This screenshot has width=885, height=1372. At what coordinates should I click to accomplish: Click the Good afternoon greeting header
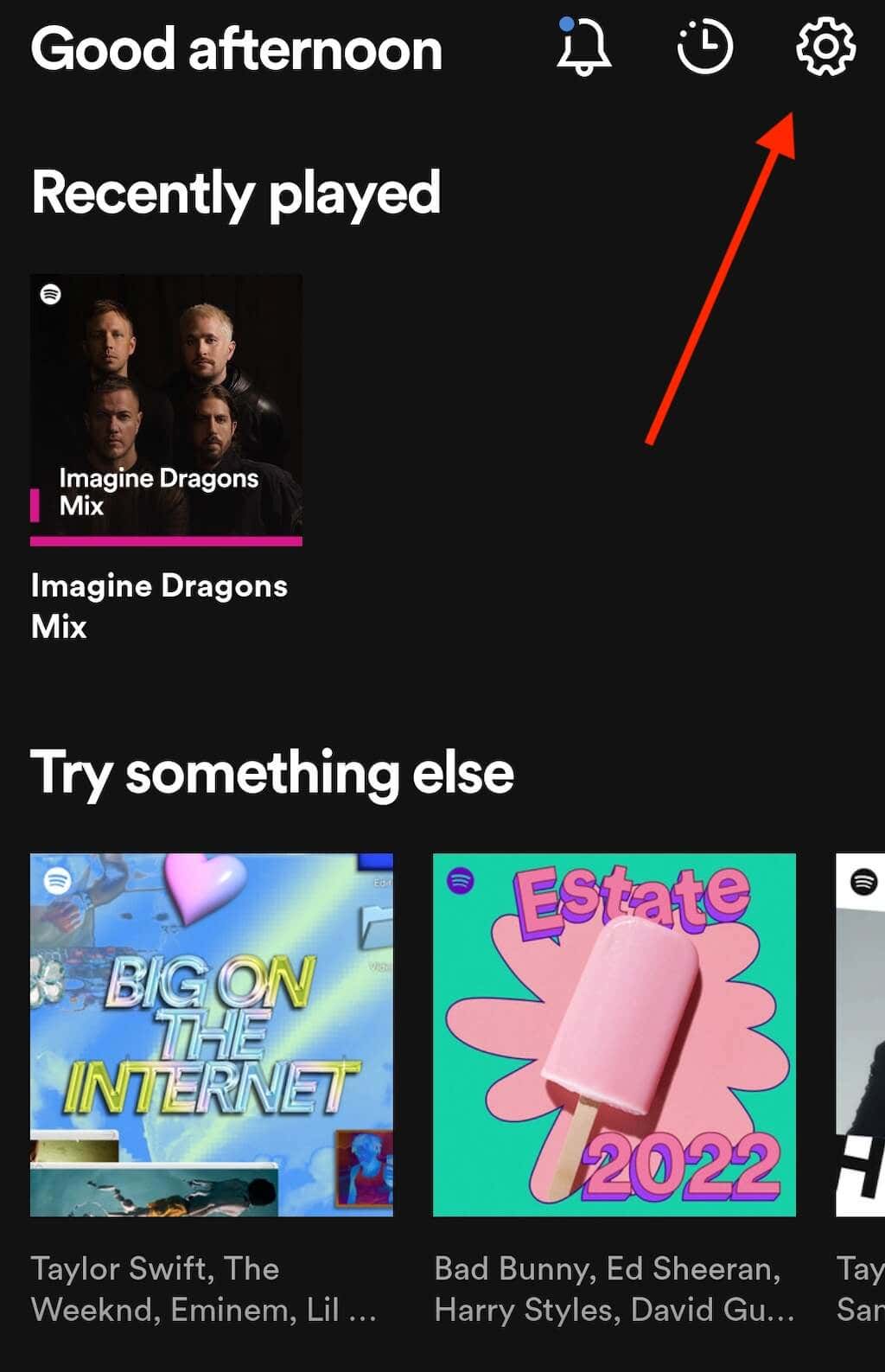click(x=238, y=50)
